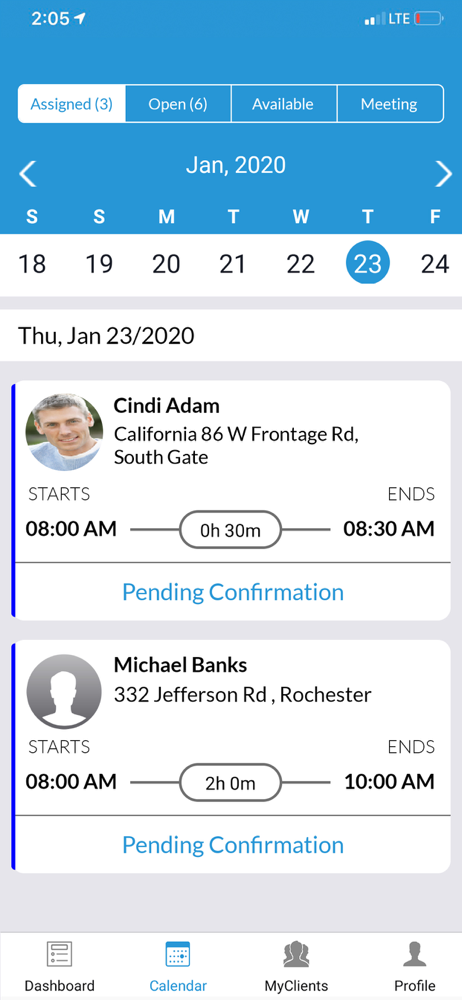
Task: Pick Wednesday the 22nd
Action: pos(300,263)
